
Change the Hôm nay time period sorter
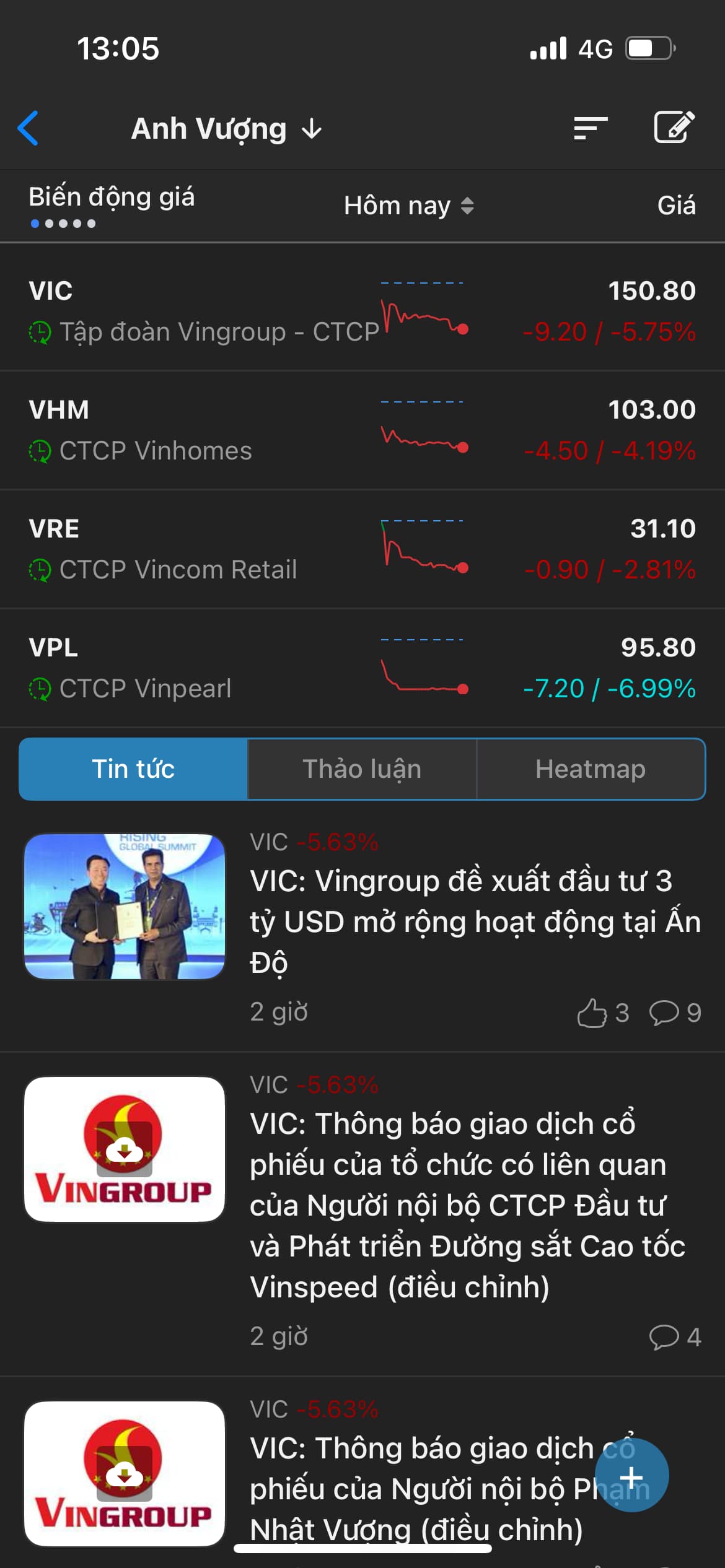click(x=409, y=206)
